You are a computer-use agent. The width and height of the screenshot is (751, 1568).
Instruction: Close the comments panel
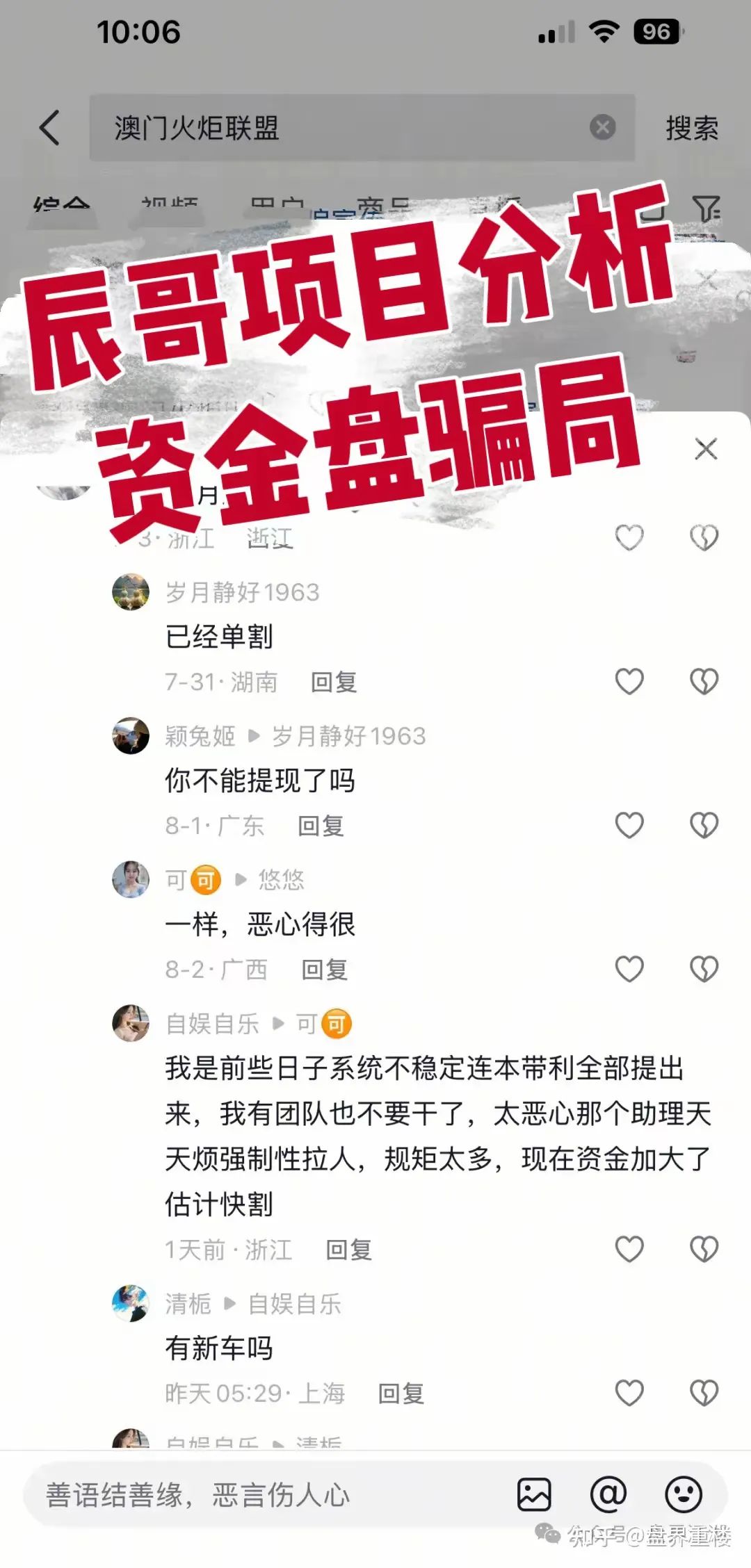(x=706, y=450)
